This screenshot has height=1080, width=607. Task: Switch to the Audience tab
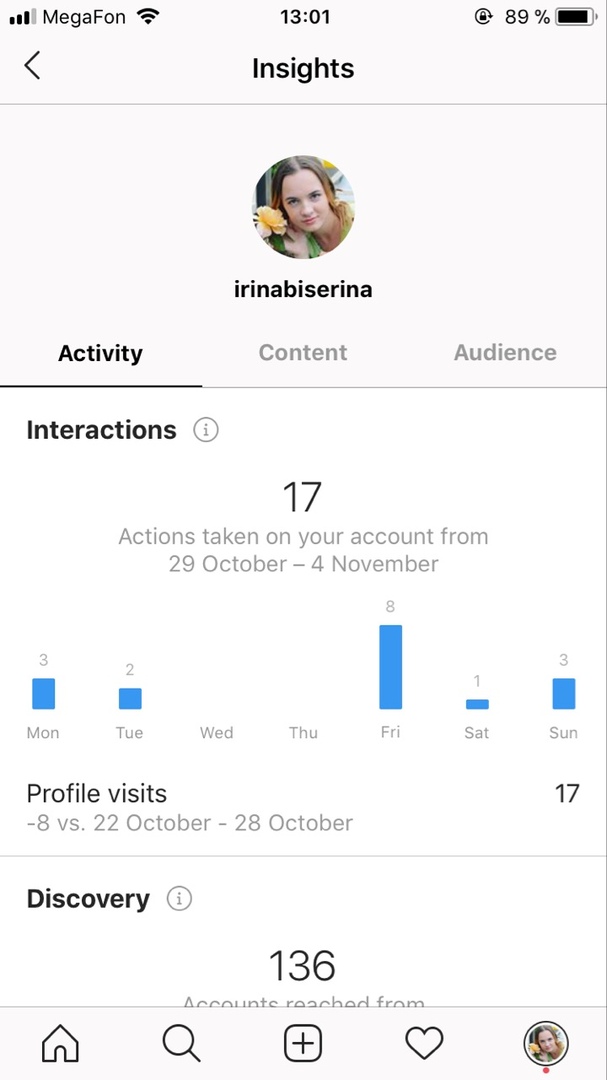tap(505, 353)
